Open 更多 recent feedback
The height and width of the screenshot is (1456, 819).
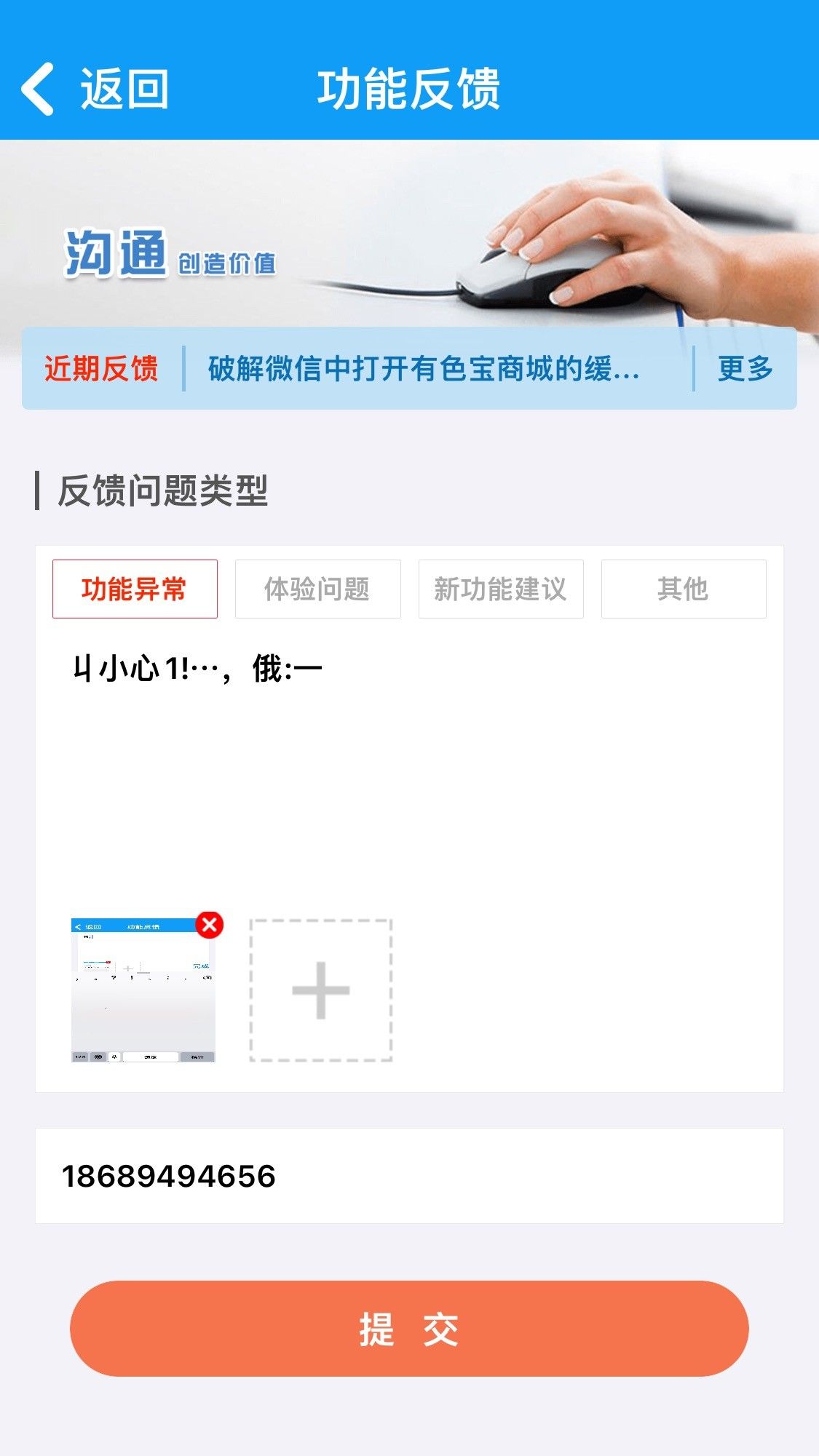(x=745, y=368)
